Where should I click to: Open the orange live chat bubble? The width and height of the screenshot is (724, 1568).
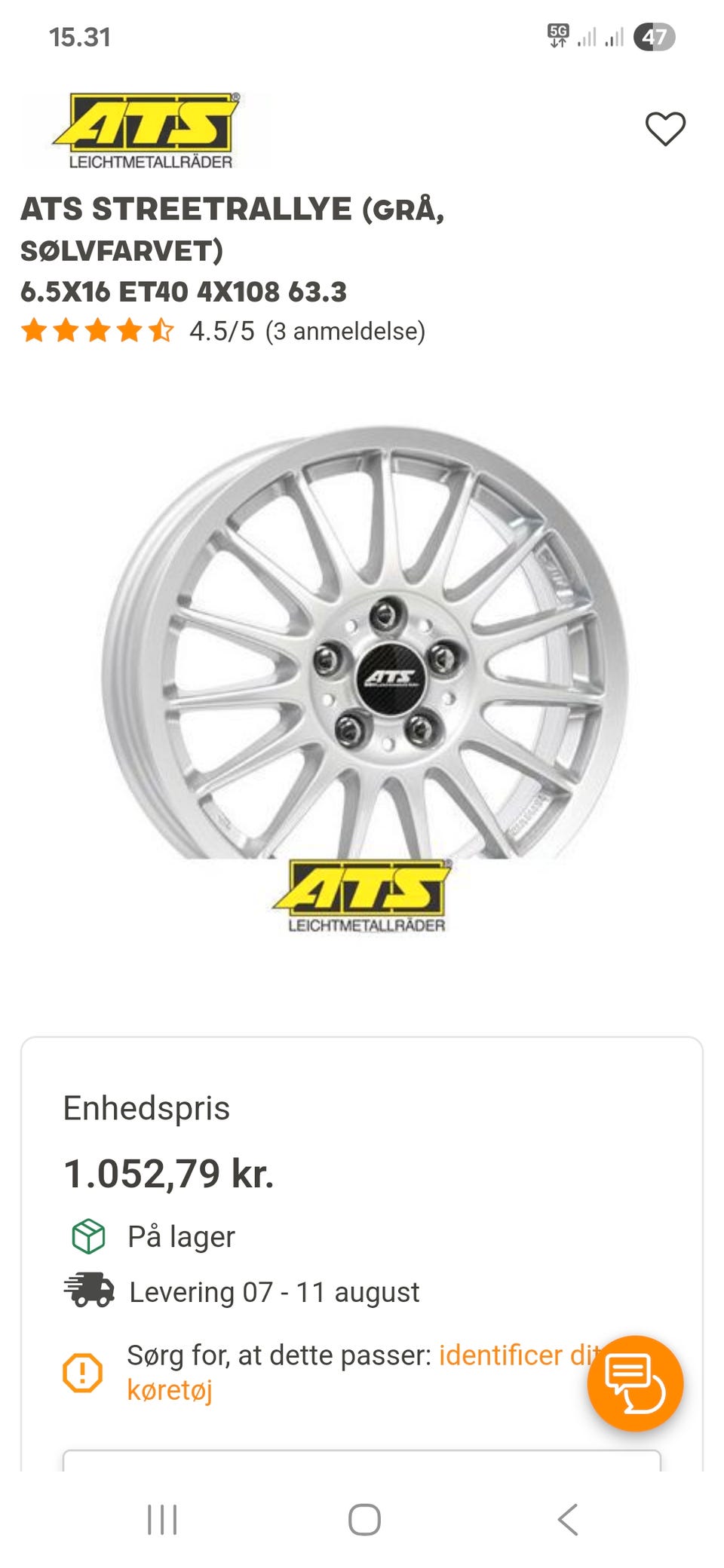click(x=635, y=1383)
